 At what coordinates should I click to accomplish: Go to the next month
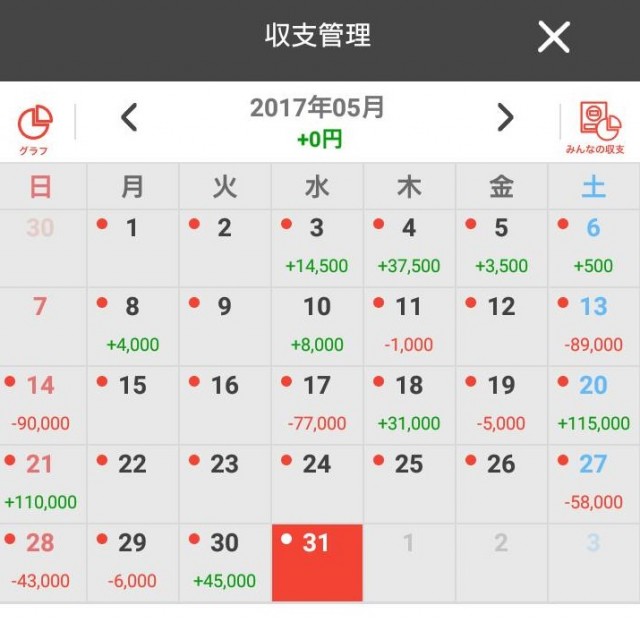(505, 118)
